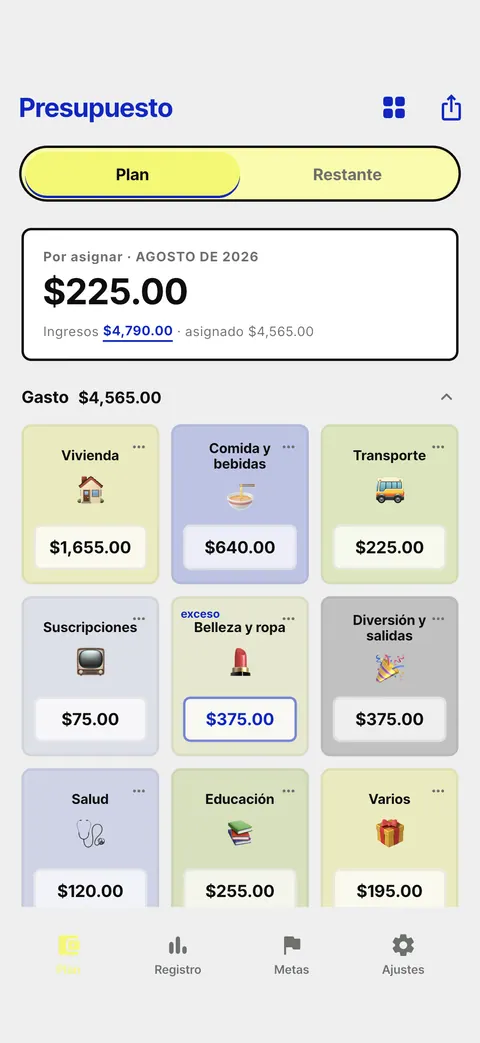The height and width of the screenshot is (1043, 480).
Task: Open the Suscripciones card menu
Action: coord(139,619)
